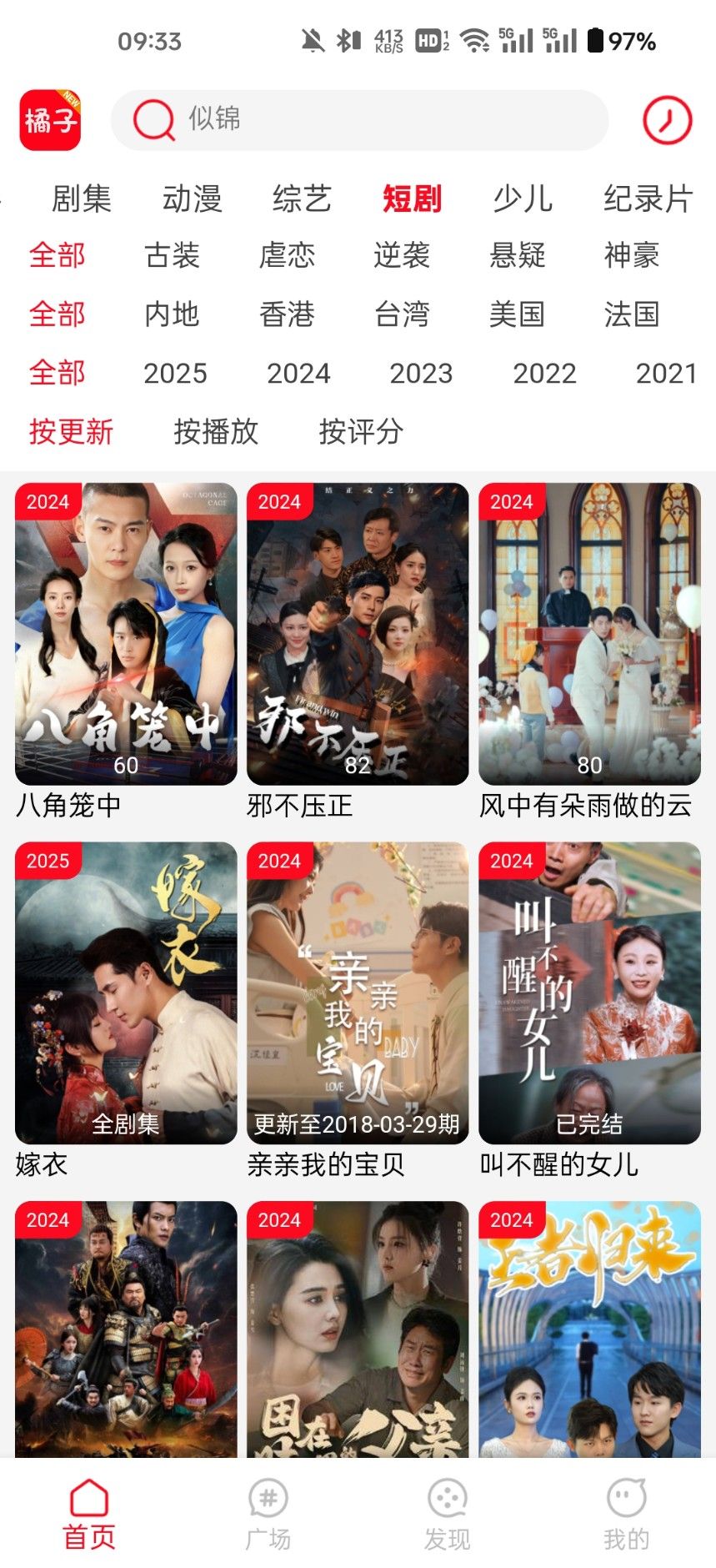
Task: Open the 综艺 category tab
Action: click(x=302, y=199)
